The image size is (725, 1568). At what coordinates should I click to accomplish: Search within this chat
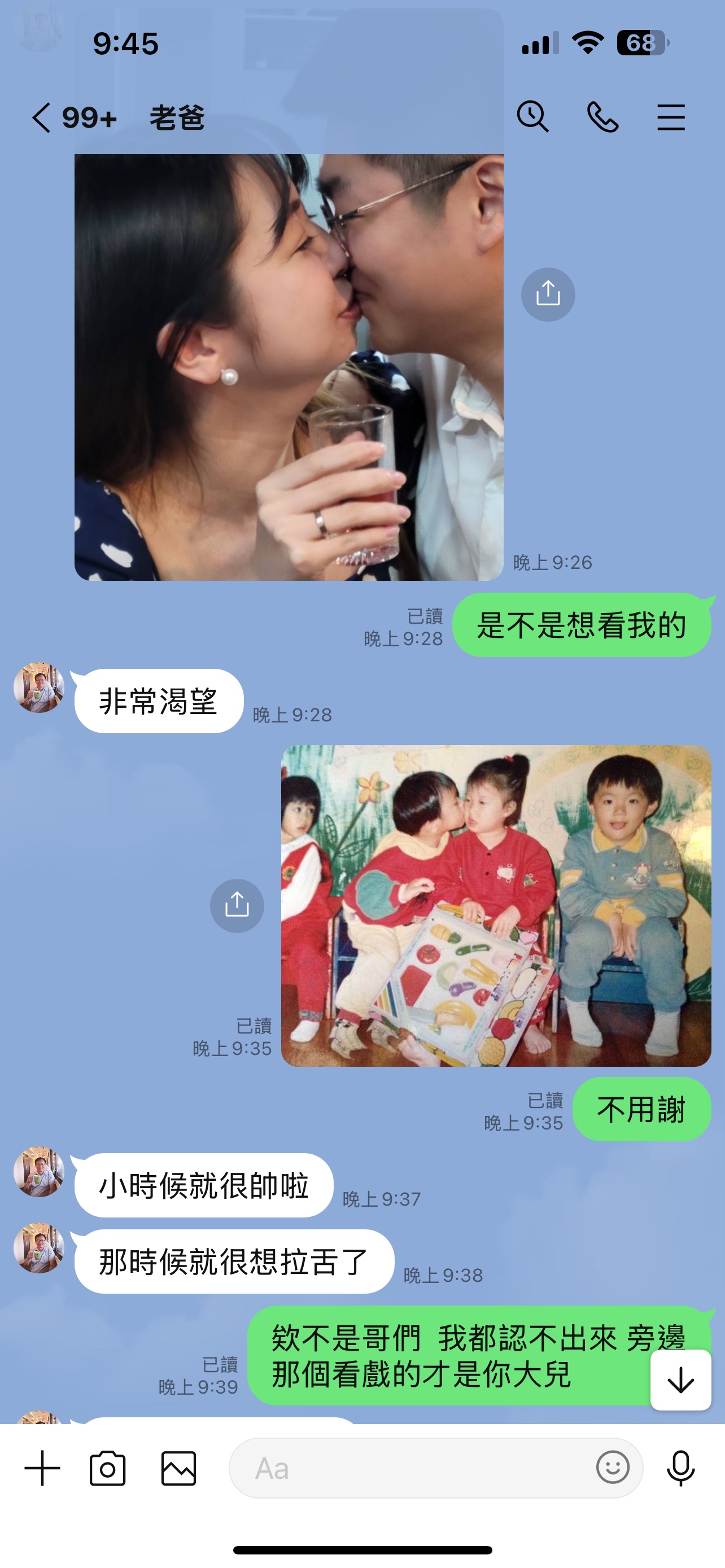532,116
